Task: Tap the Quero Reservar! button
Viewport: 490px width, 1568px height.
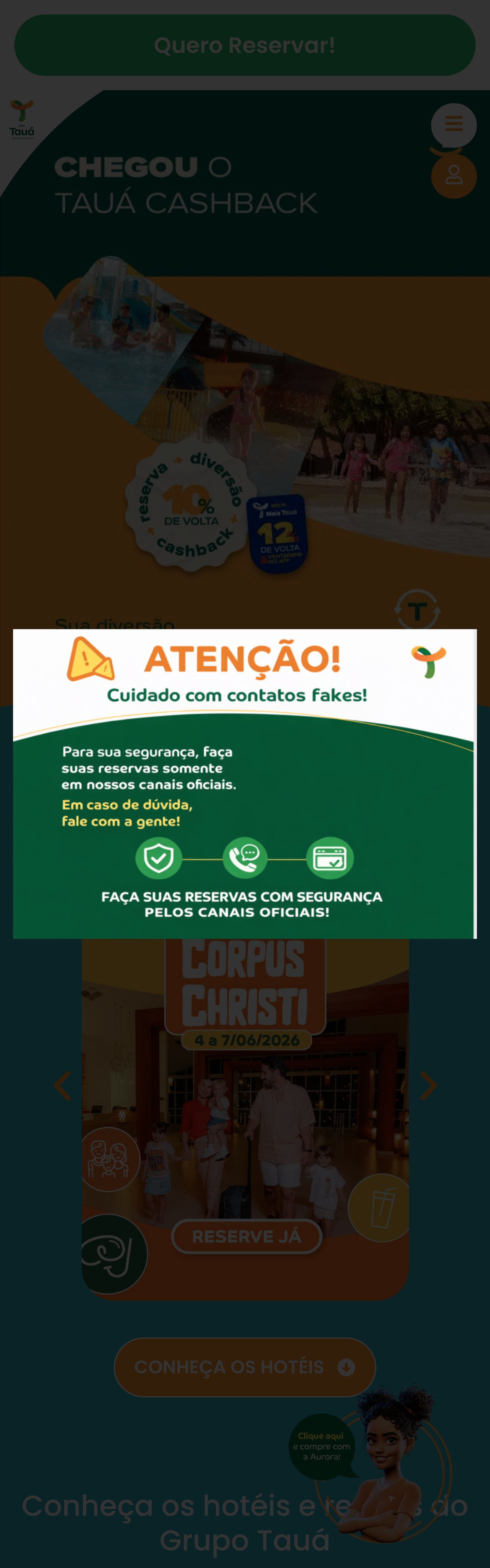Action: click(x=245, y=45)
